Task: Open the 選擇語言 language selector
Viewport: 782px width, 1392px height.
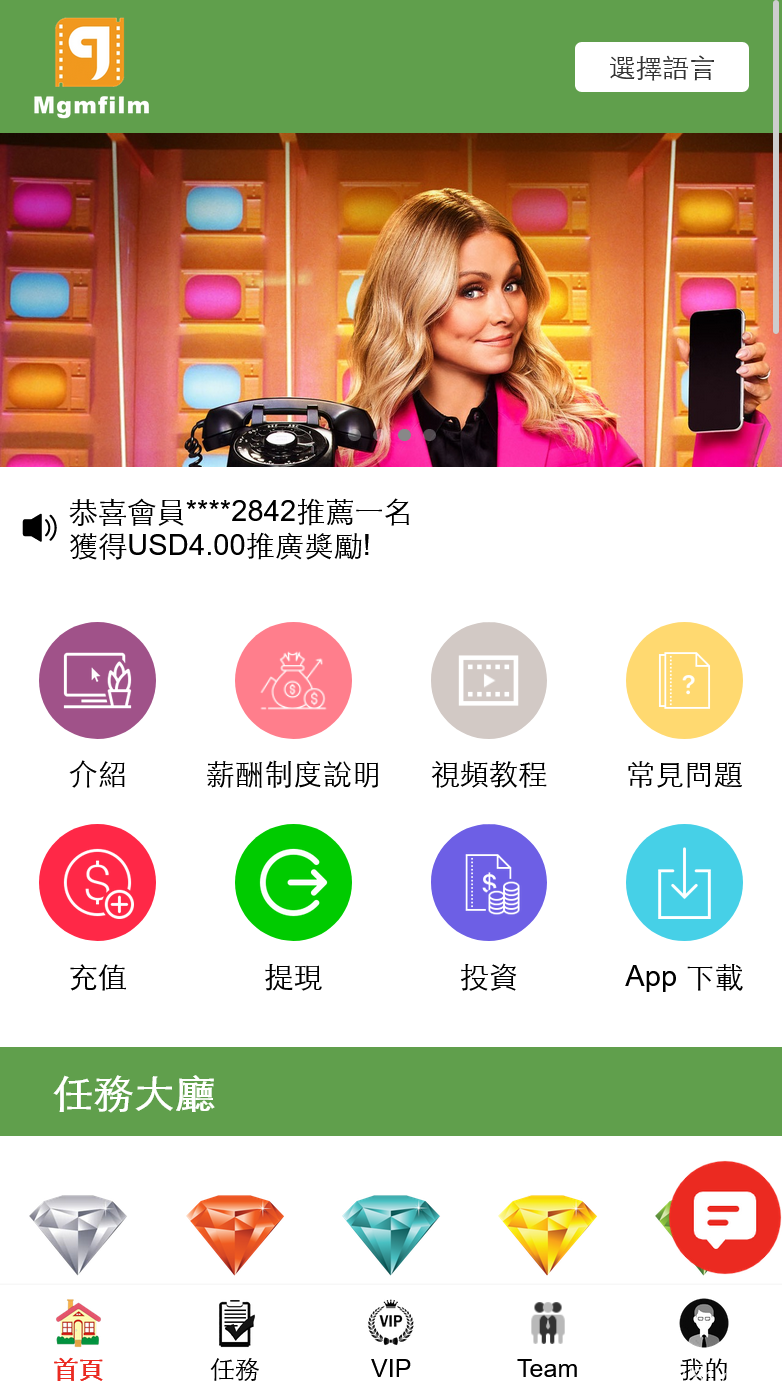Action: [x=661, y=66]
